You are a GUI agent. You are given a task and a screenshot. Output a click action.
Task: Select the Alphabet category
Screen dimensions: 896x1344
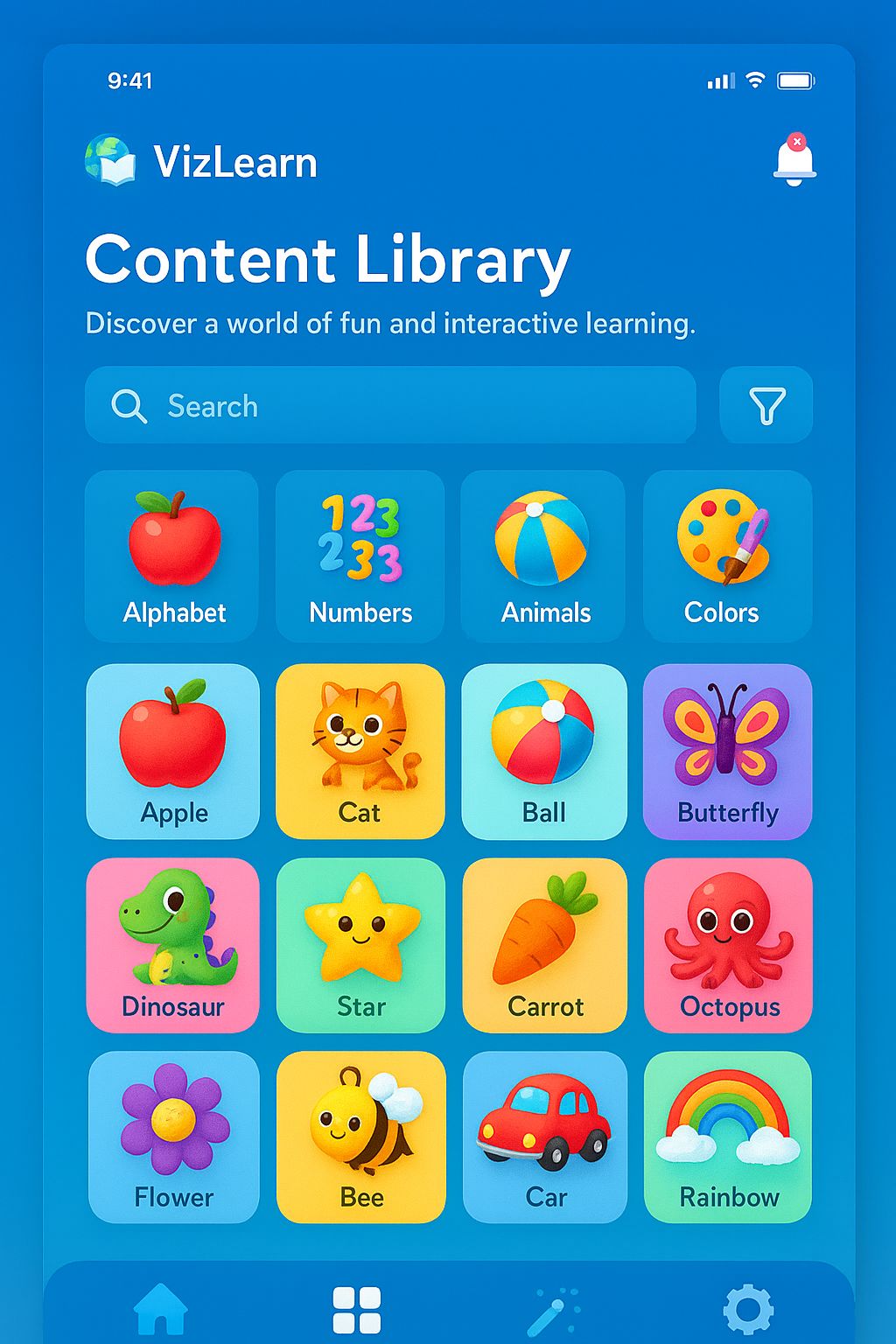tap(171, 556)
